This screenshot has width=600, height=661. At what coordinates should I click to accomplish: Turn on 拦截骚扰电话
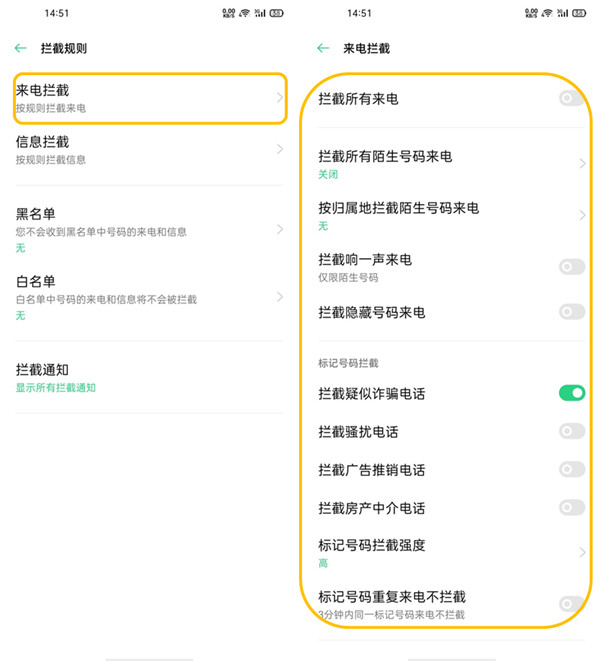click(572, 431)
